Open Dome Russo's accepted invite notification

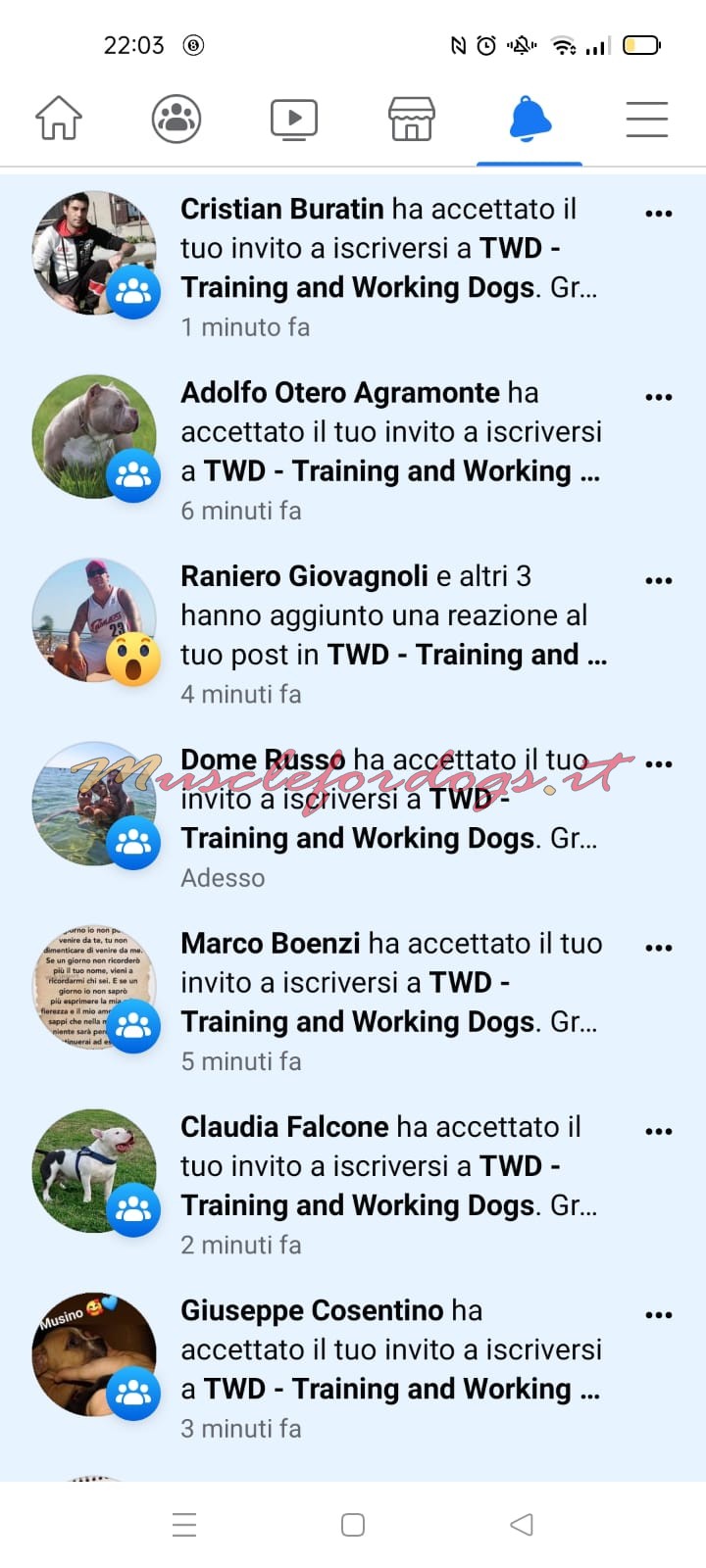tap(353, 816)
